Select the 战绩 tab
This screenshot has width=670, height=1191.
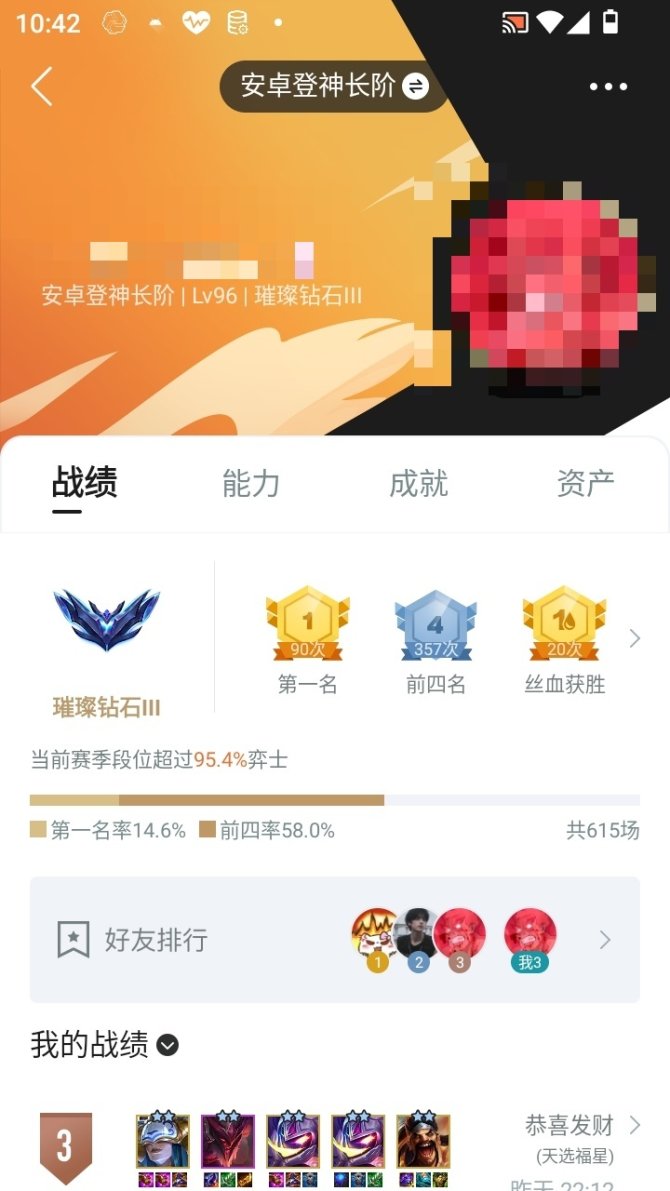84,484
